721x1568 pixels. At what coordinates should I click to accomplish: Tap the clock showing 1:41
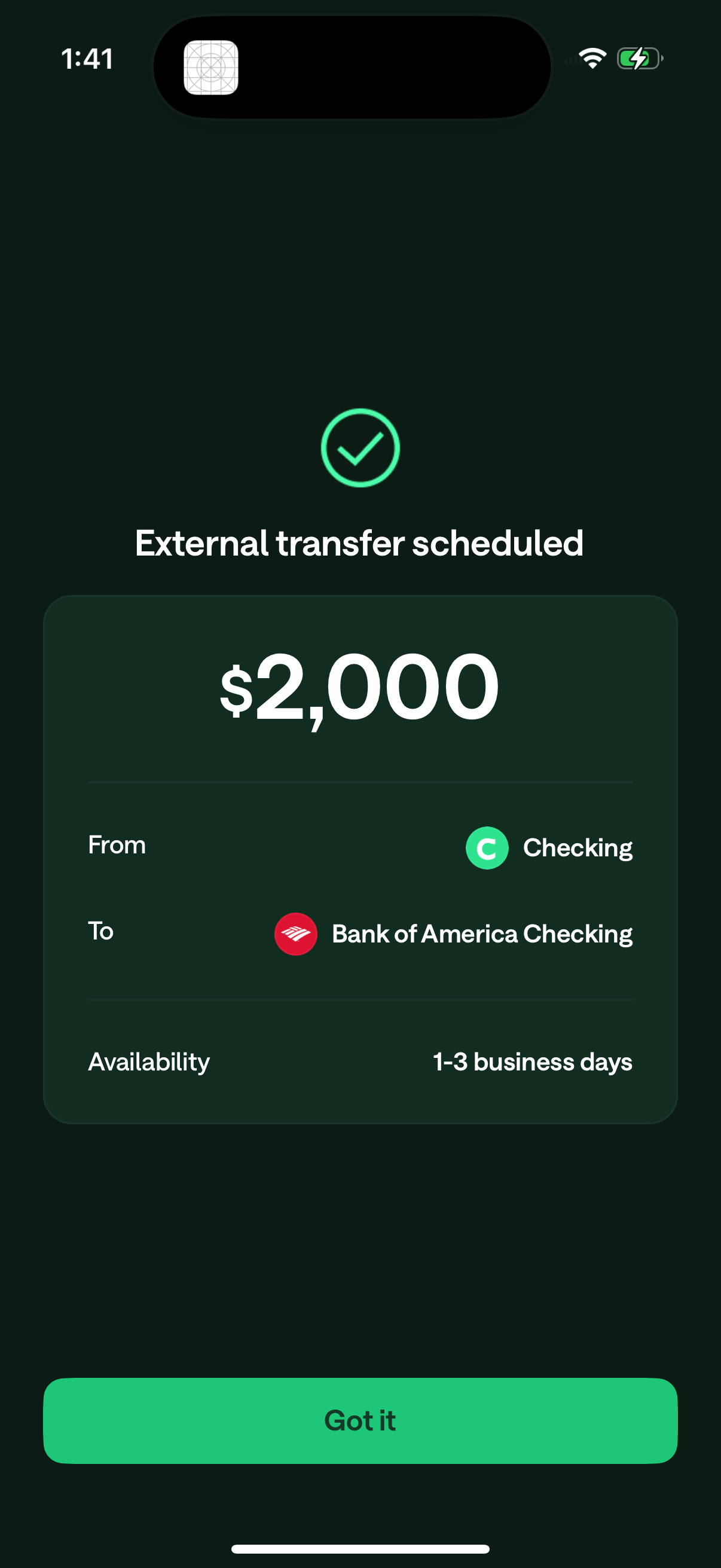coord(88,59)
